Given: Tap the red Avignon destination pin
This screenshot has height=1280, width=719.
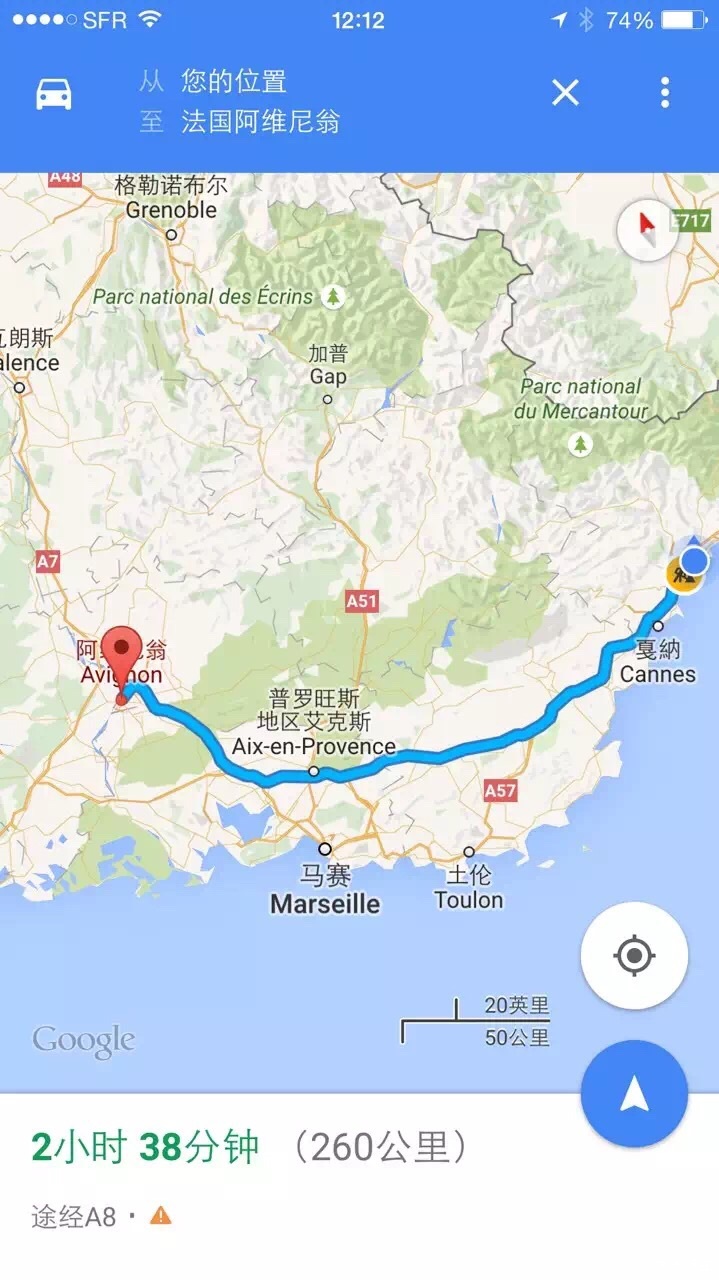Looking at the screenshot, I should pos(122,657).
